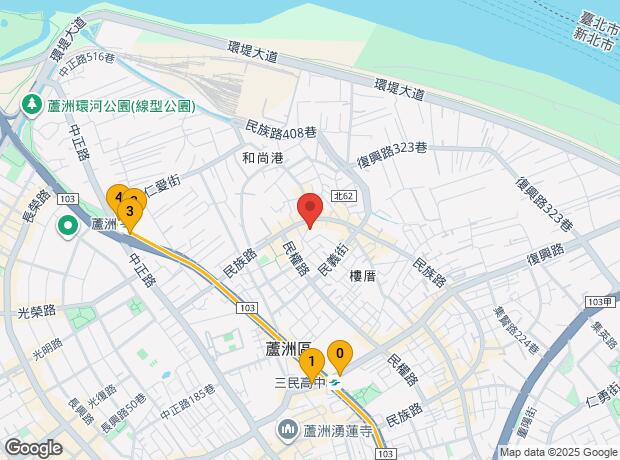
Task: Select the orange marker numbered 0
Action: pos(341,354)
